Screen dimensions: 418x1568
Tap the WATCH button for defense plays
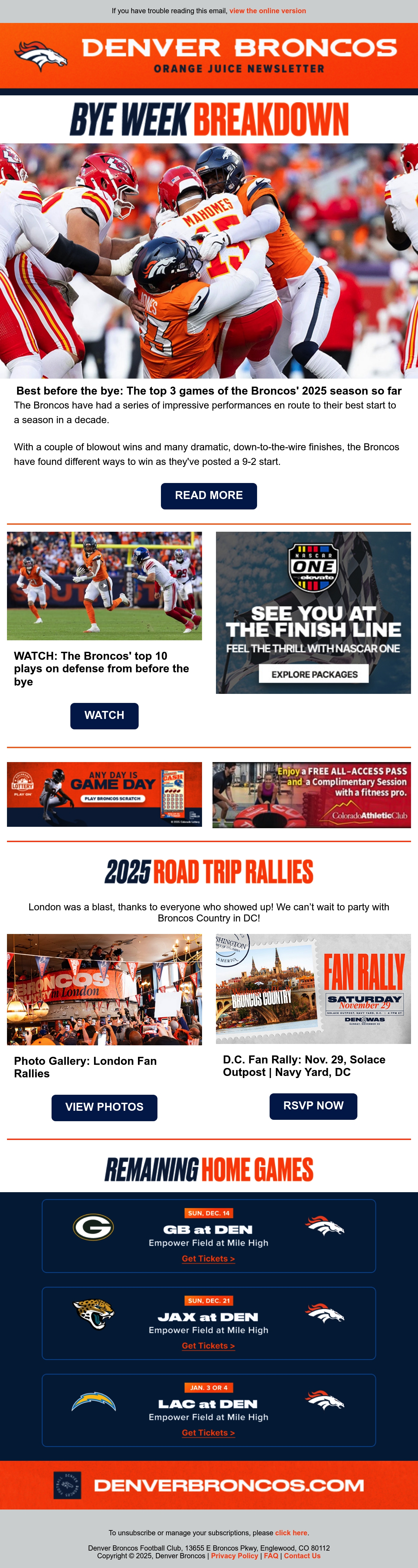tap(104, 715)
